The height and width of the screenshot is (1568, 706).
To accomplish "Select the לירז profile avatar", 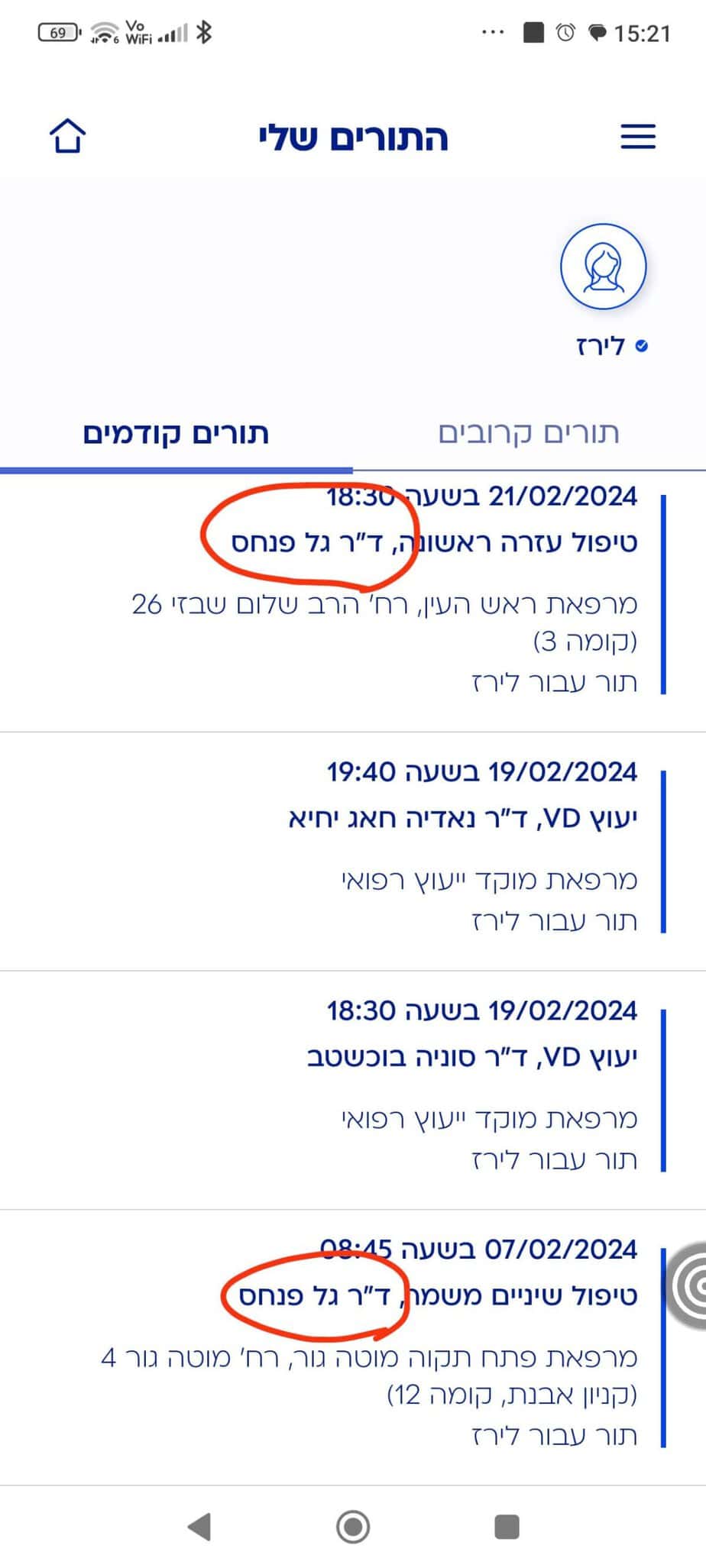I will [603, 267].
